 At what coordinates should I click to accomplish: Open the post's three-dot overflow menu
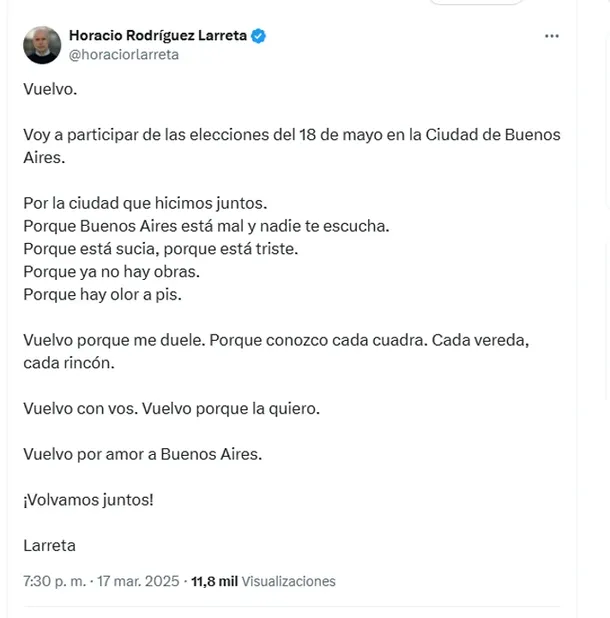[x=551, y=36]
